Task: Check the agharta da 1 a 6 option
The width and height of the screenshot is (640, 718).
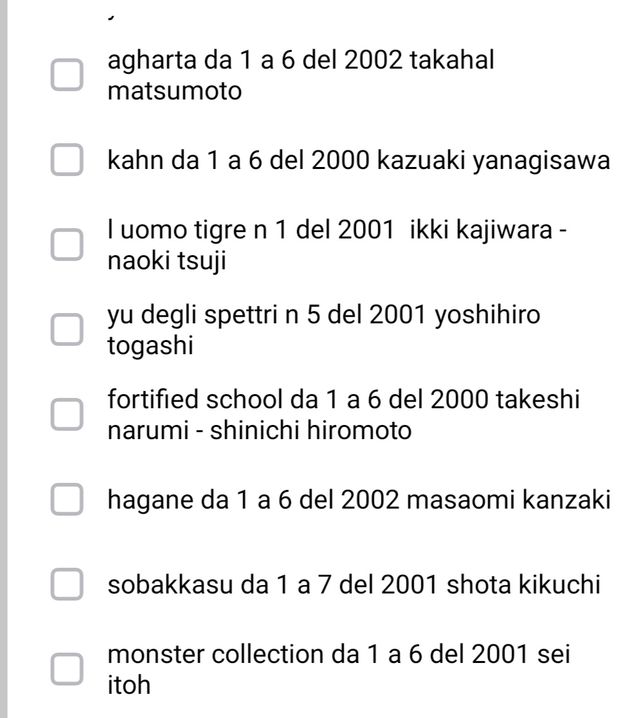Action: 67,74
